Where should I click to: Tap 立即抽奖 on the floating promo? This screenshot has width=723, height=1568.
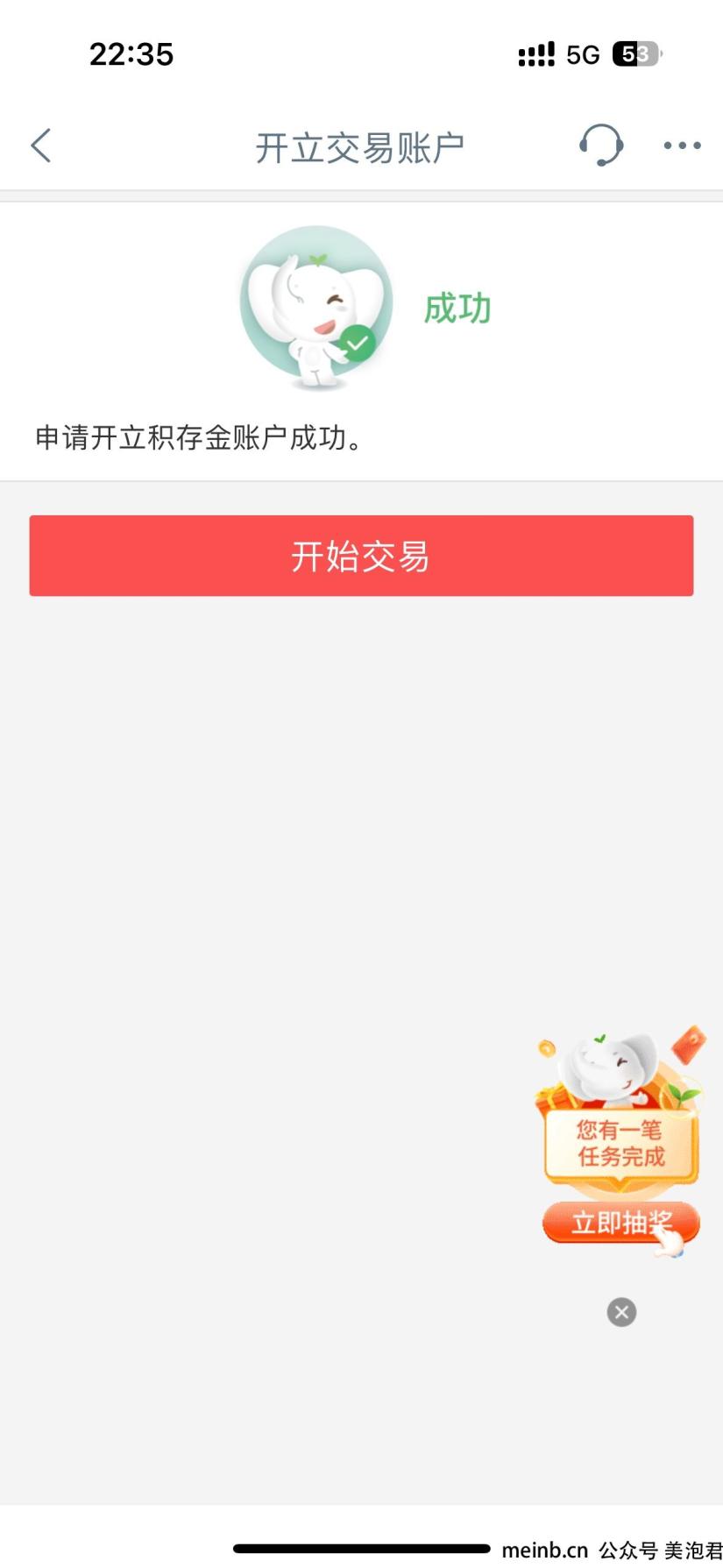coord(620,1223)
